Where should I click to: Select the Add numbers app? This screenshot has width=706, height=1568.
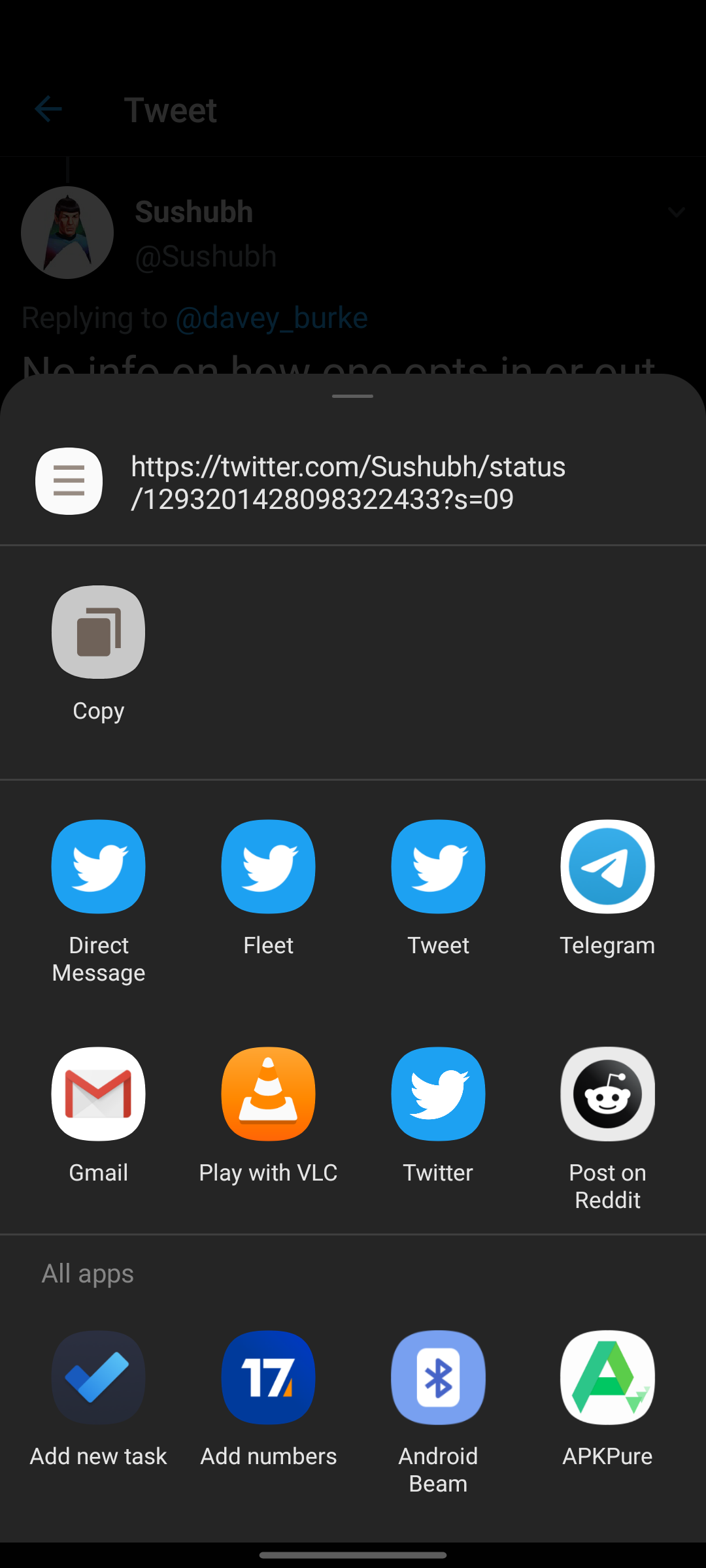pyautogui.click(x=268, y=1378)
